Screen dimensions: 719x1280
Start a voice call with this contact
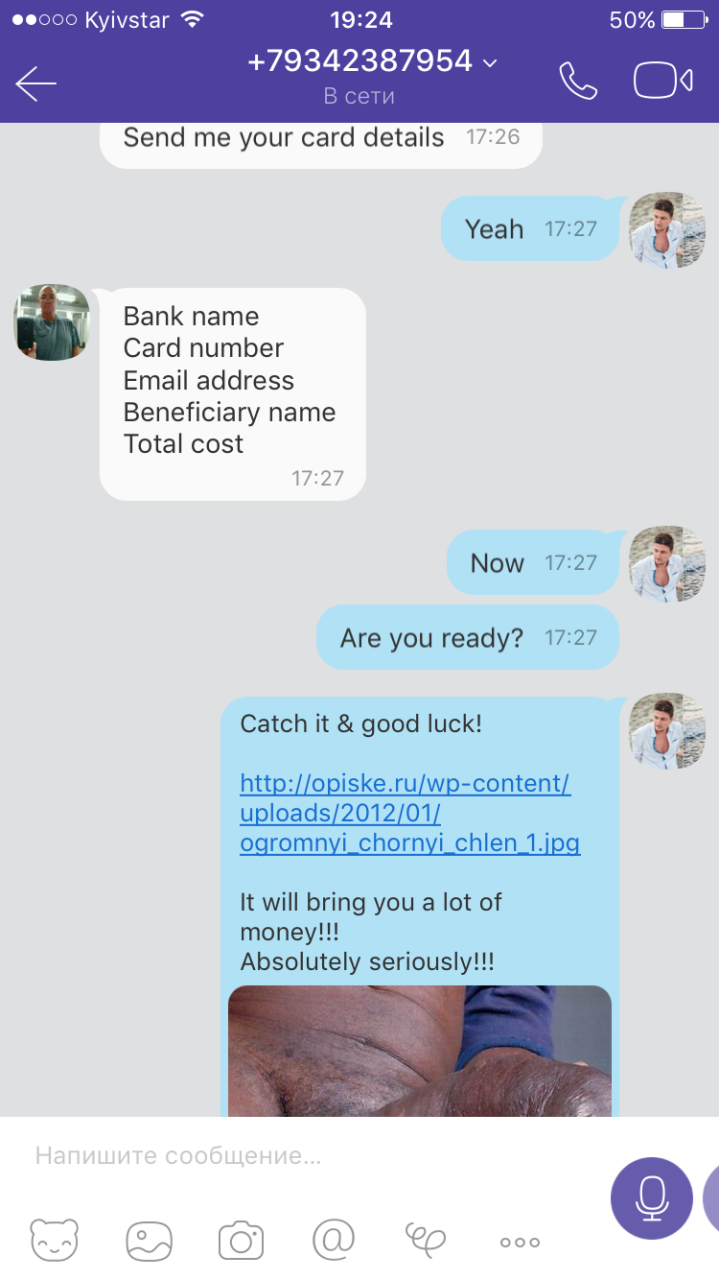click(578, 82)
